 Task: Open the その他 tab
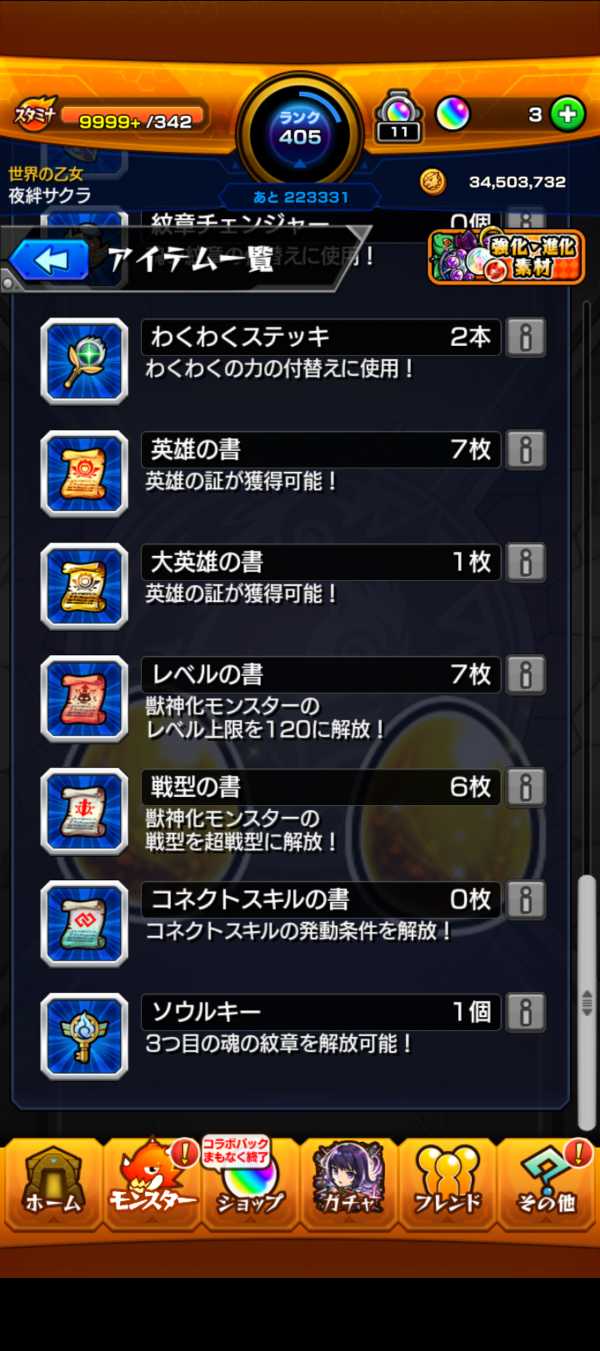click(x=546, y=1186)
